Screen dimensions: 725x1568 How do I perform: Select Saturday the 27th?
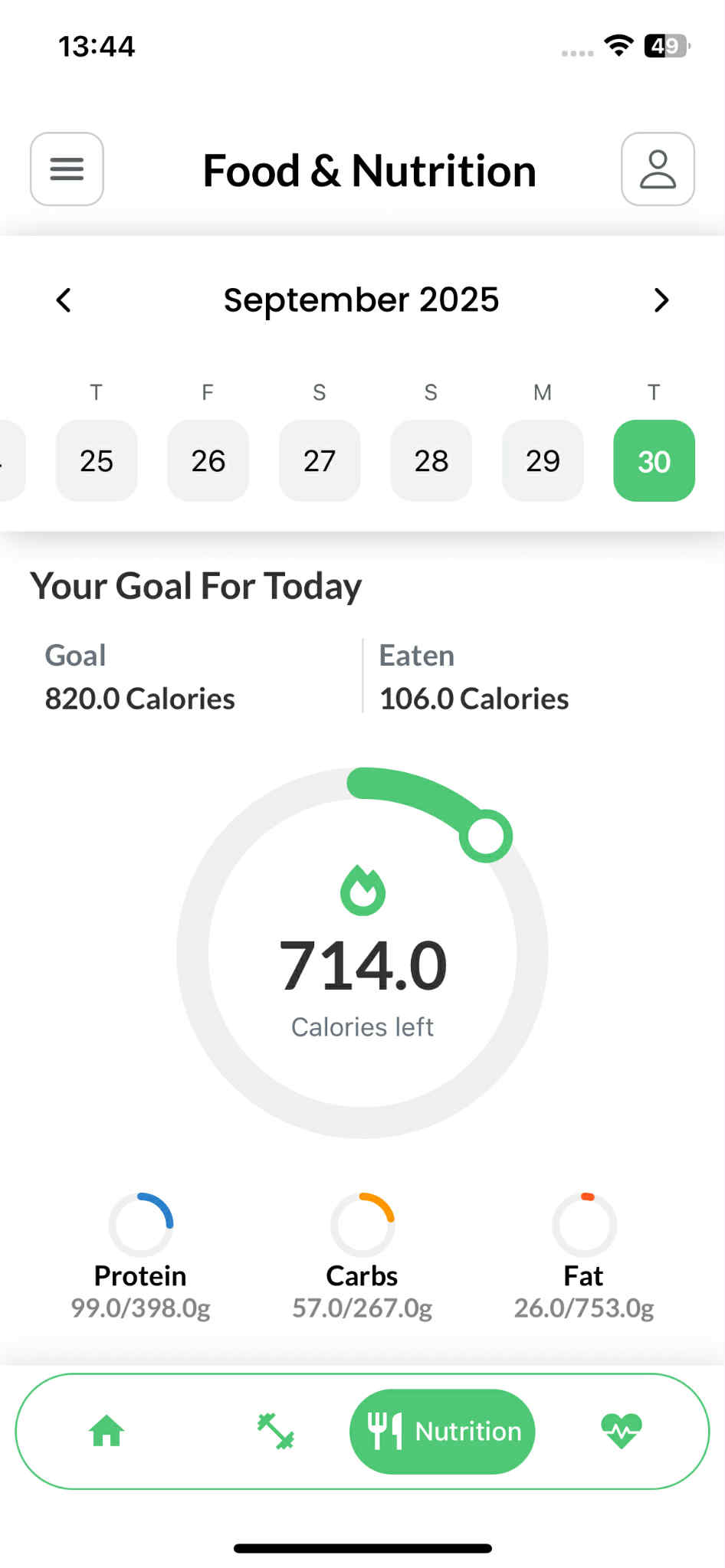coord(320,460)
